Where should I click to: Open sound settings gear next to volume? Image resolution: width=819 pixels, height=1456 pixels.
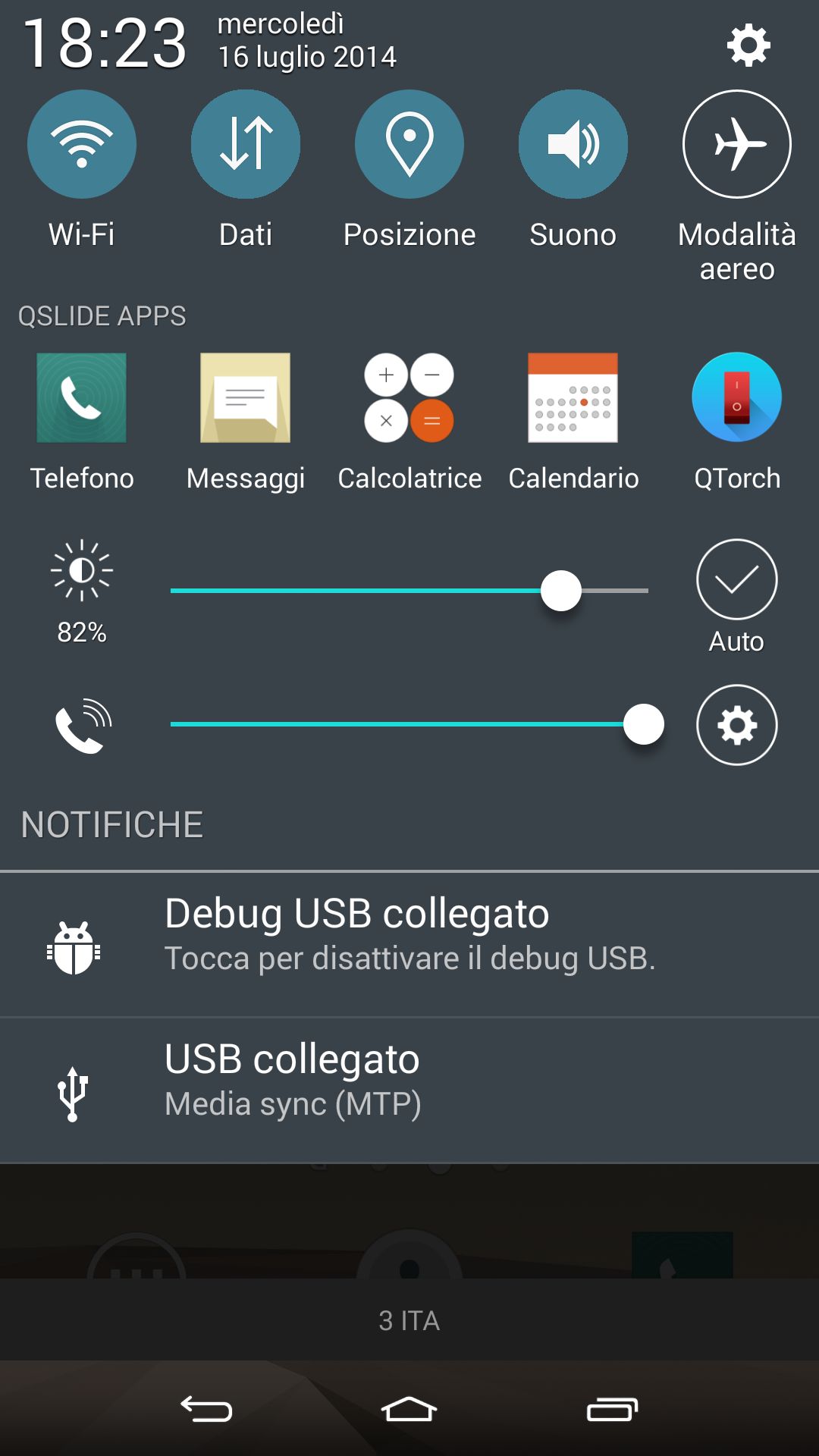pos(737,725)
